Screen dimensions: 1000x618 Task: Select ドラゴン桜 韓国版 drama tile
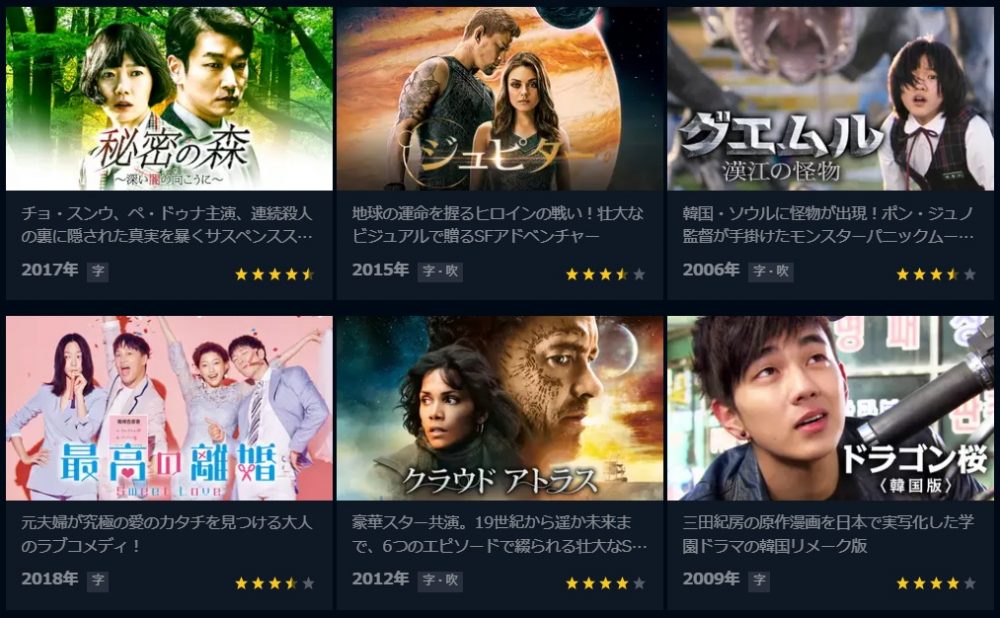tap(830, 408)
